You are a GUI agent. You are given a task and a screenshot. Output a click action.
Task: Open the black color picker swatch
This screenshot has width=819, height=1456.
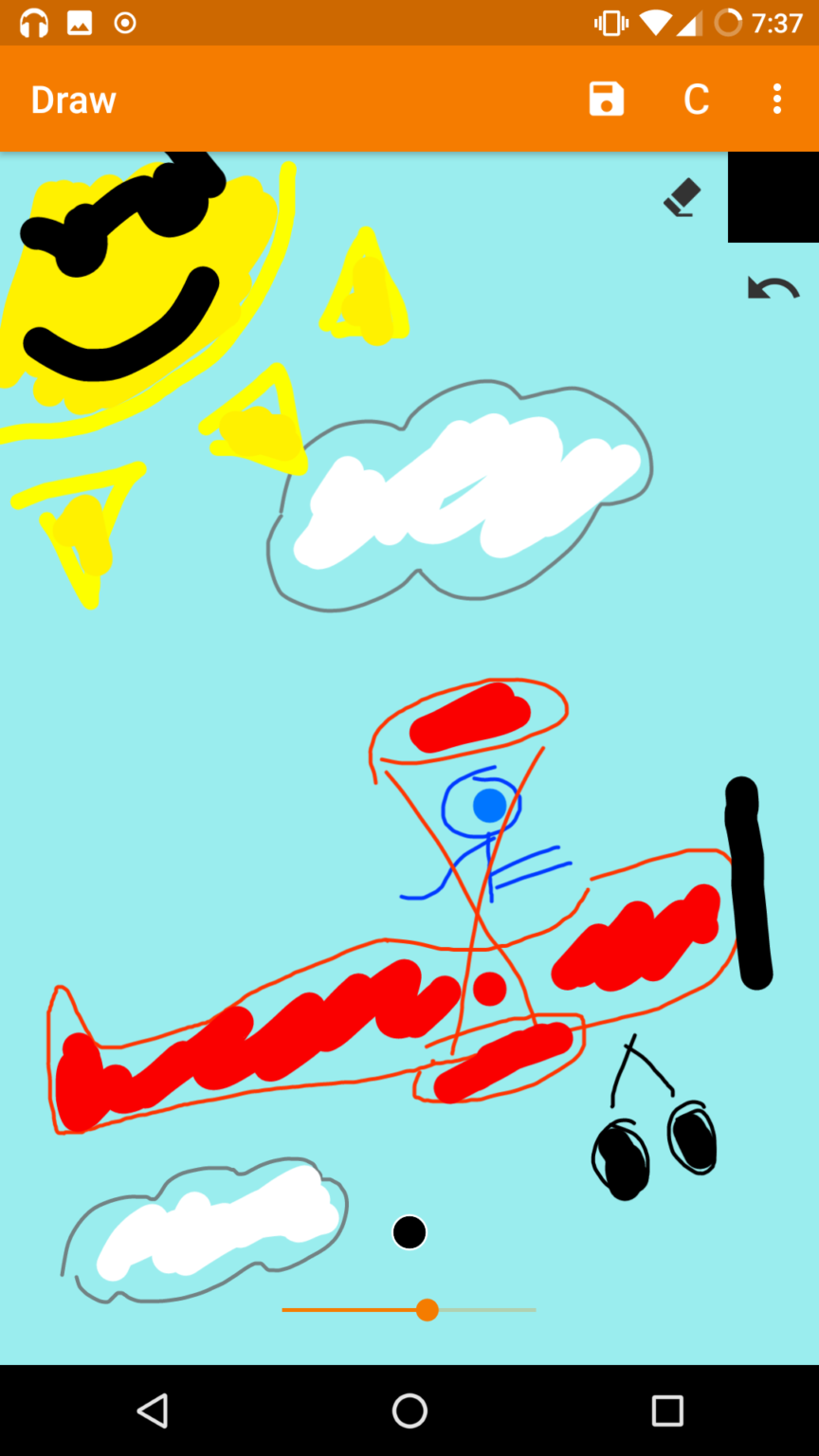tap(773, 197)
